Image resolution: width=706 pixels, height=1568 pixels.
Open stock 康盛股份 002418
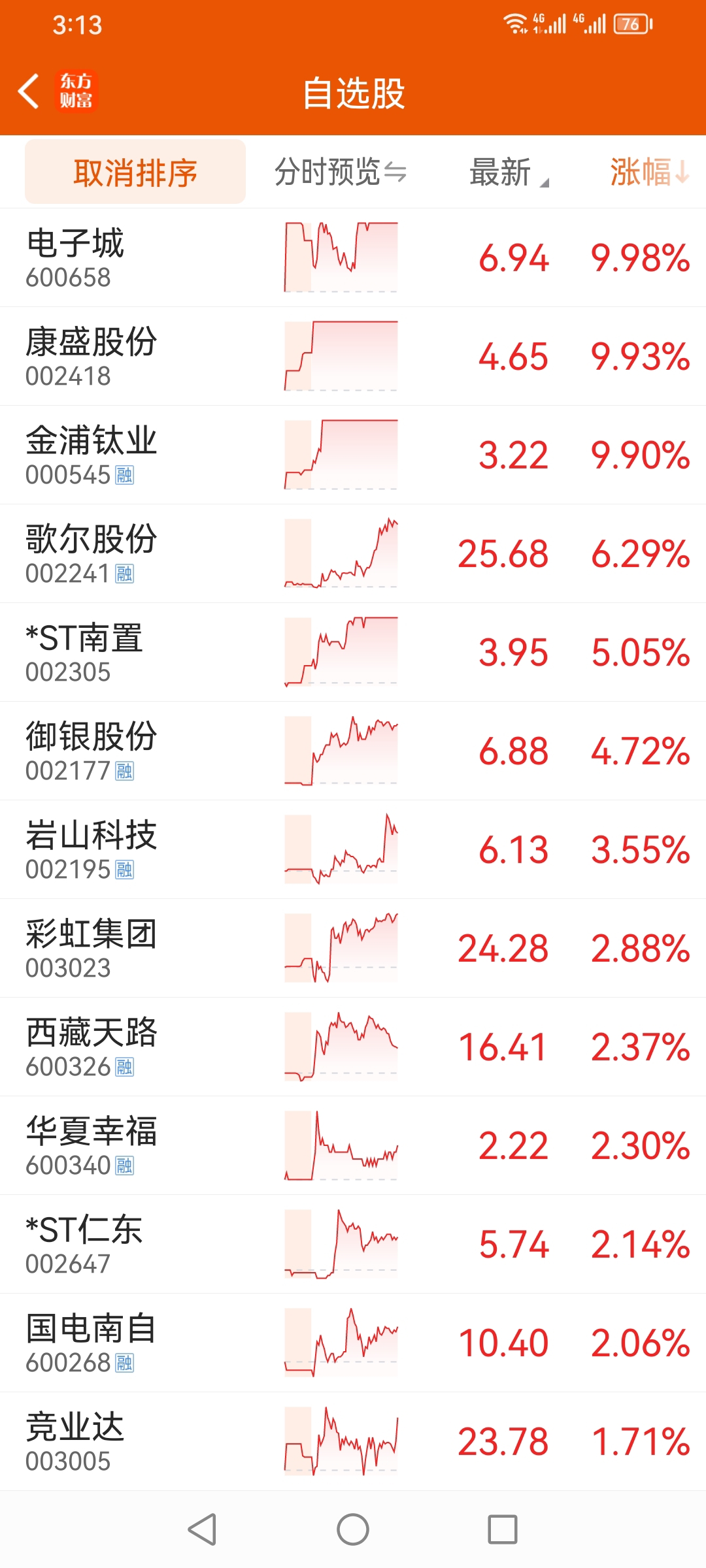pyautogui.click(x=353, y=357)
